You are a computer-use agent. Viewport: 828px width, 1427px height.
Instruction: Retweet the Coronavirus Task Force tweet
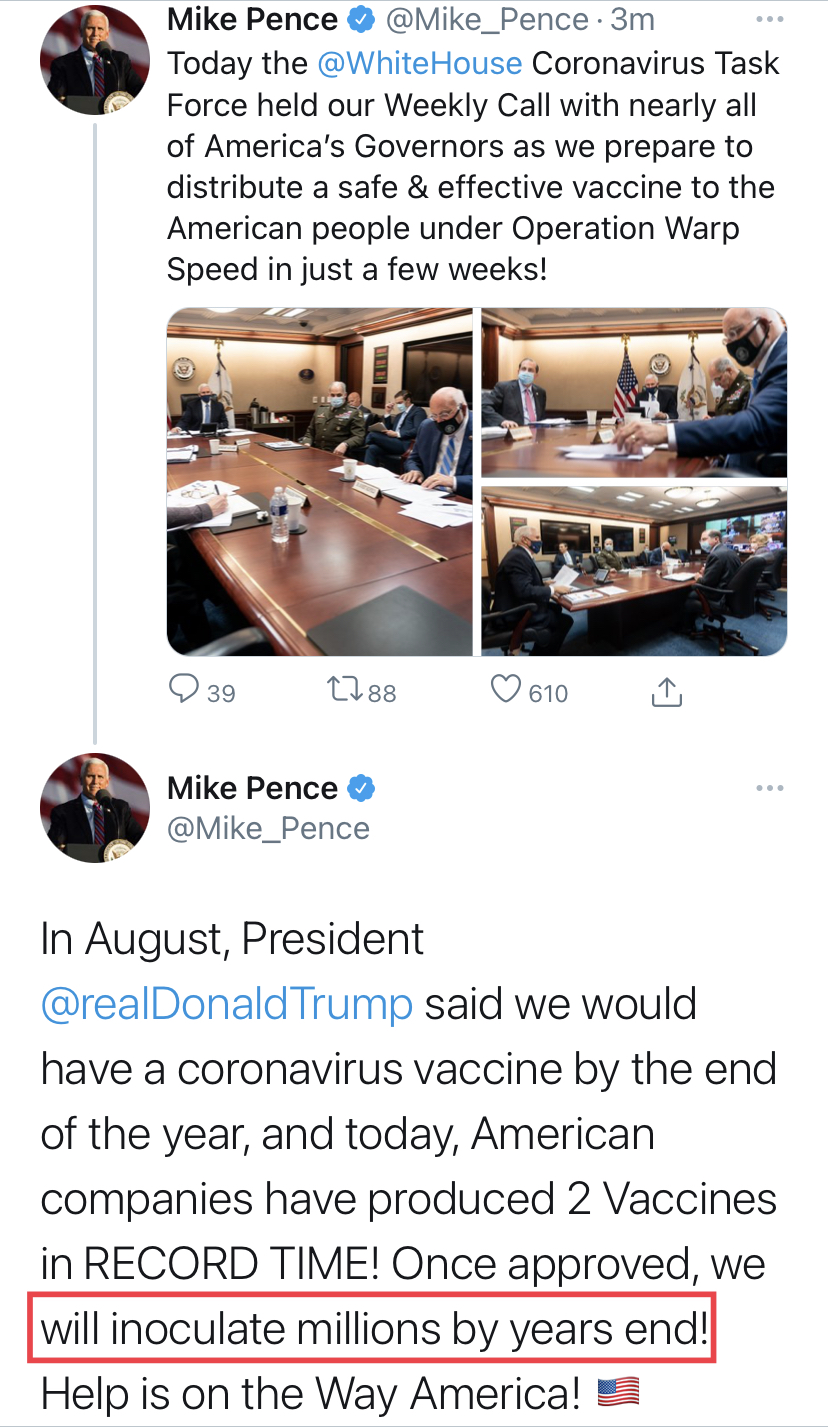(361, 692)
